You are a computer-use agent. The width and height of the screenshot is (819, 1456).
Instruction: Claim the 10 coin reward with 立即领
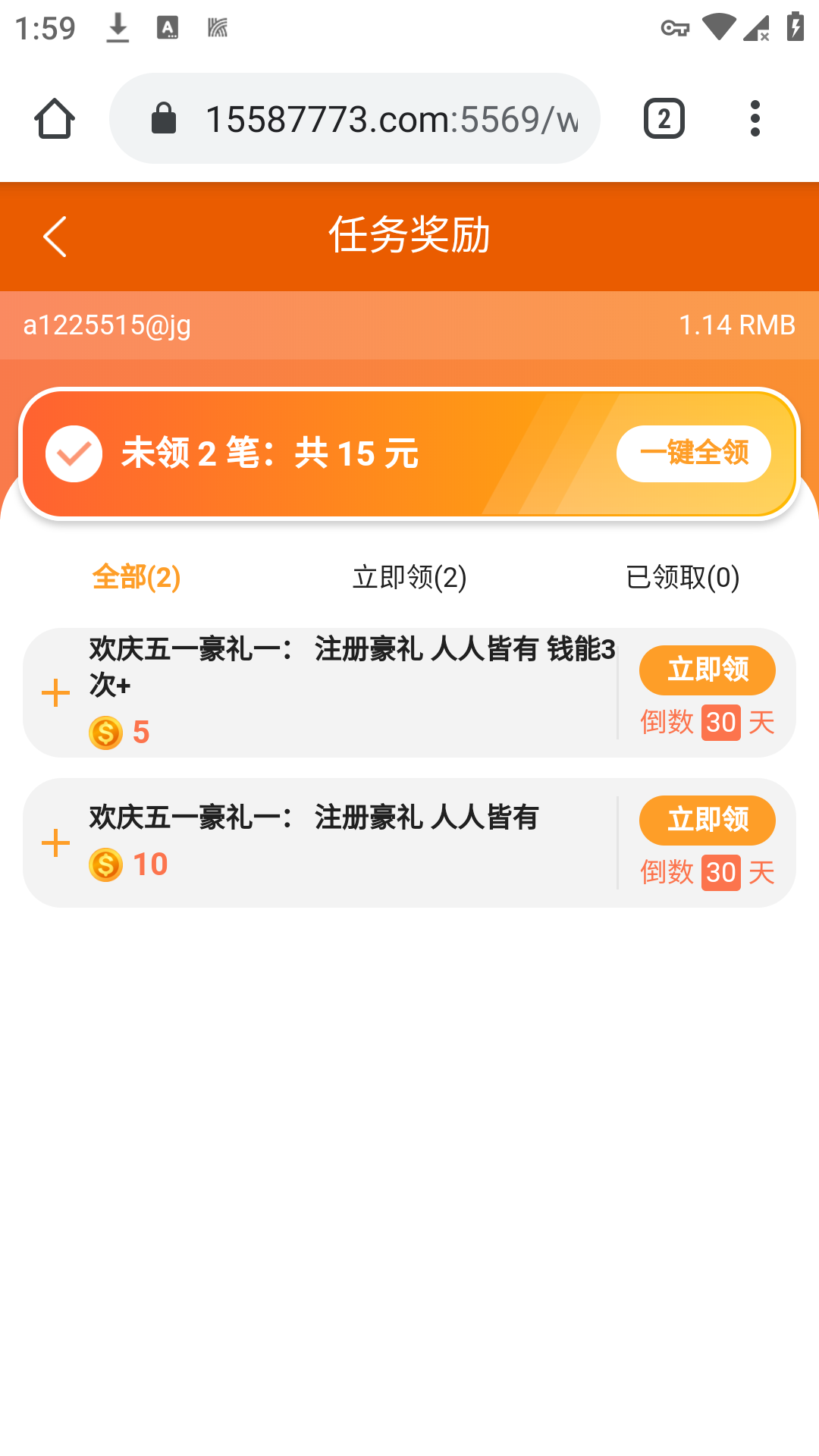click(x=707, y=820)
